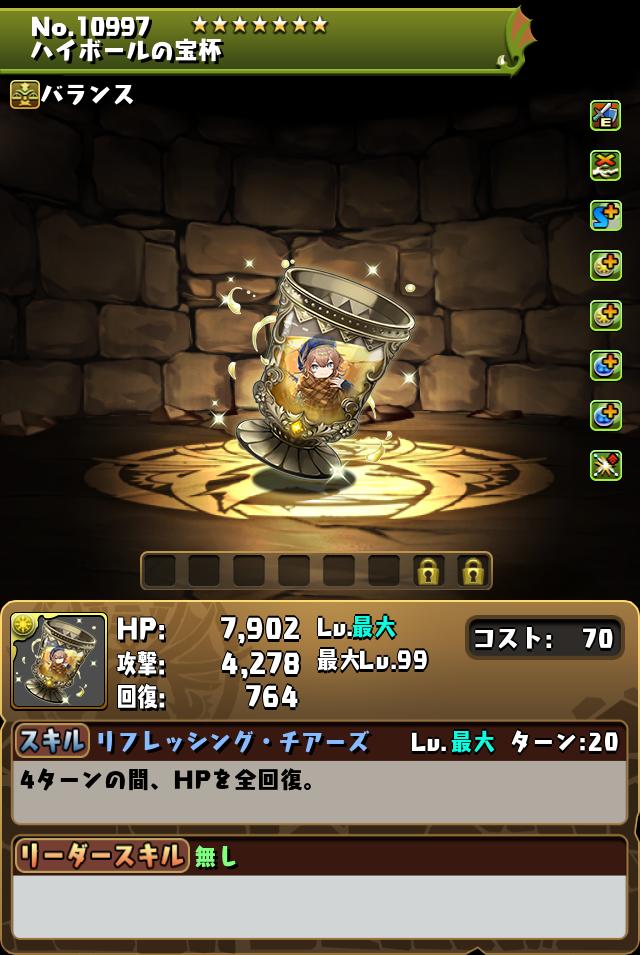The width and height of the screenshot is (640, 955).
Task: Open the latent awakening slots bar
Action: [x=316, y=571]
